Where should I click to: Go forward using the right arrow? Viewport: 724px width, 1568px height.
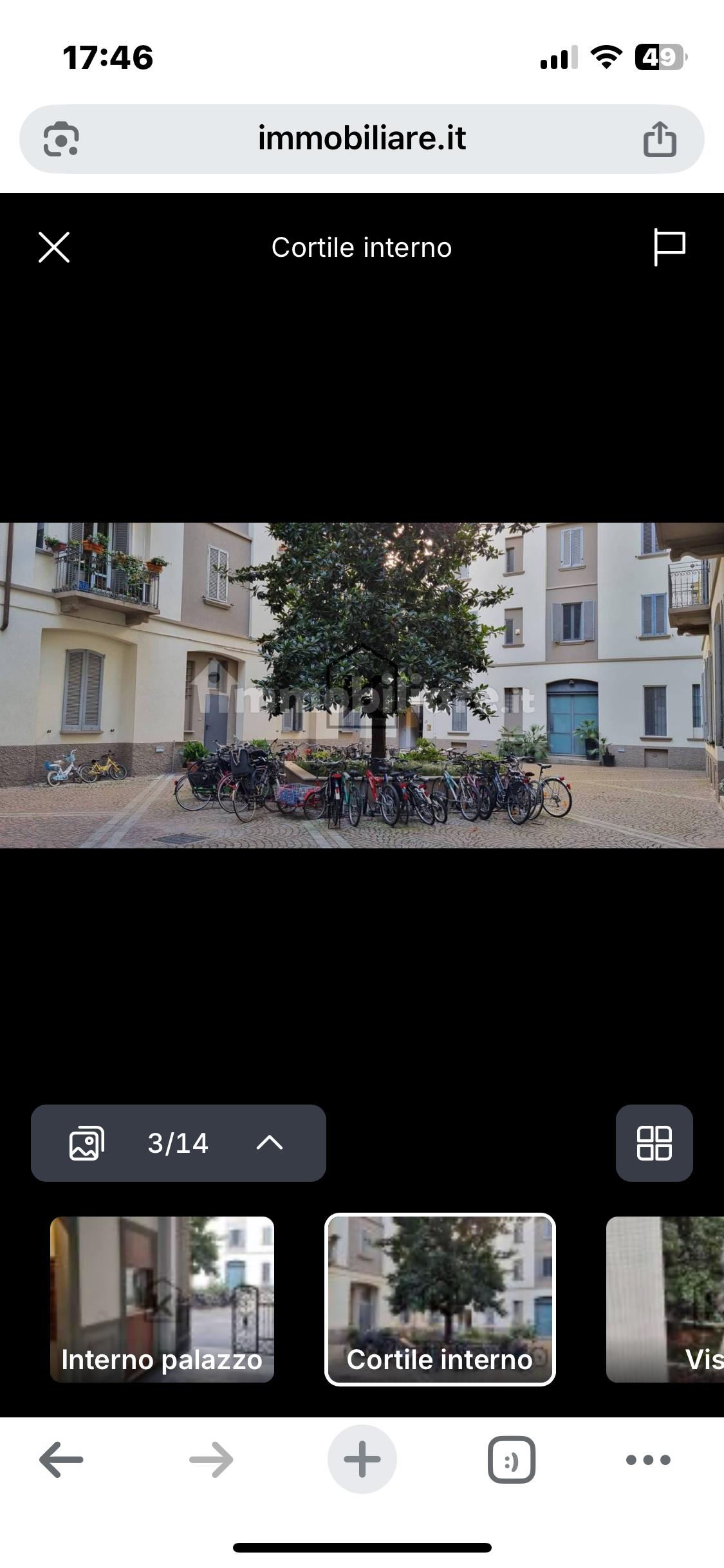coord(212,1460)
